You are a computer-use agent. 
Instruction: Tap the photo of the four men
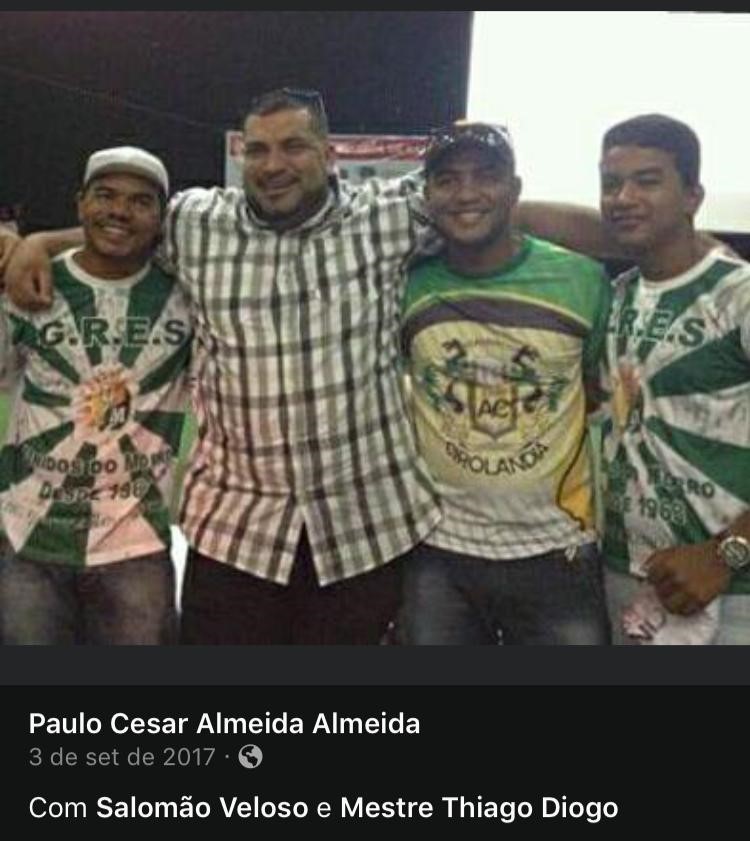click(x=375, y=330)
